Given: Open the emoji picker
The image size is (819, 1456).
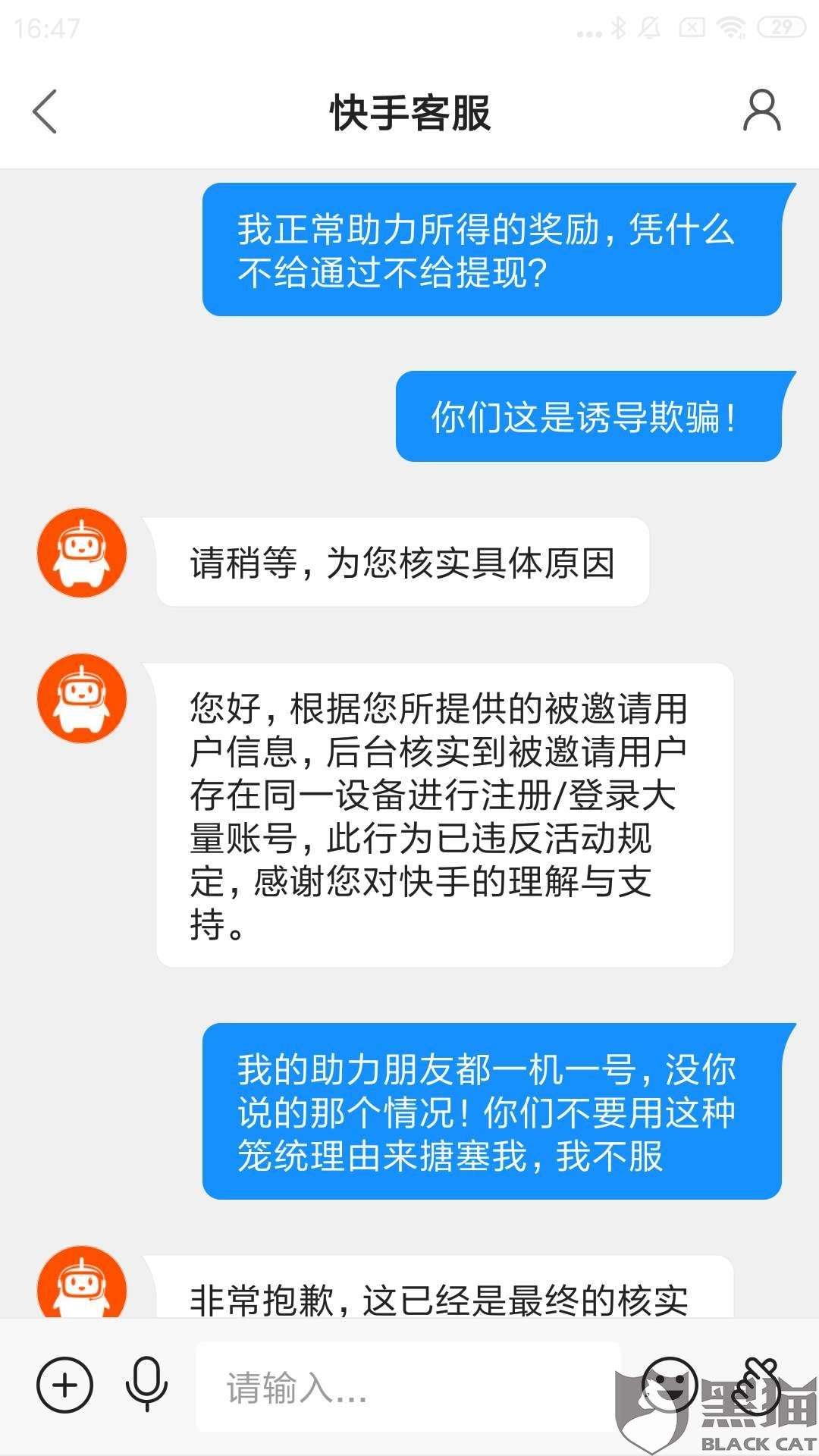Looking at the screenshot, I should [x=669, y=1385].
